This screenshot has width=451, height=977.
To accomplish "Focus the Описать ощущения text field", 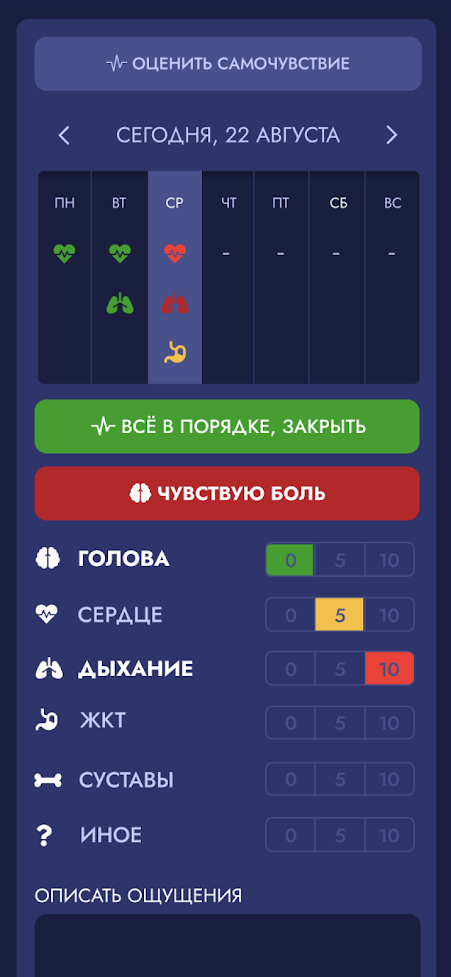I will [x=227, y=945].
